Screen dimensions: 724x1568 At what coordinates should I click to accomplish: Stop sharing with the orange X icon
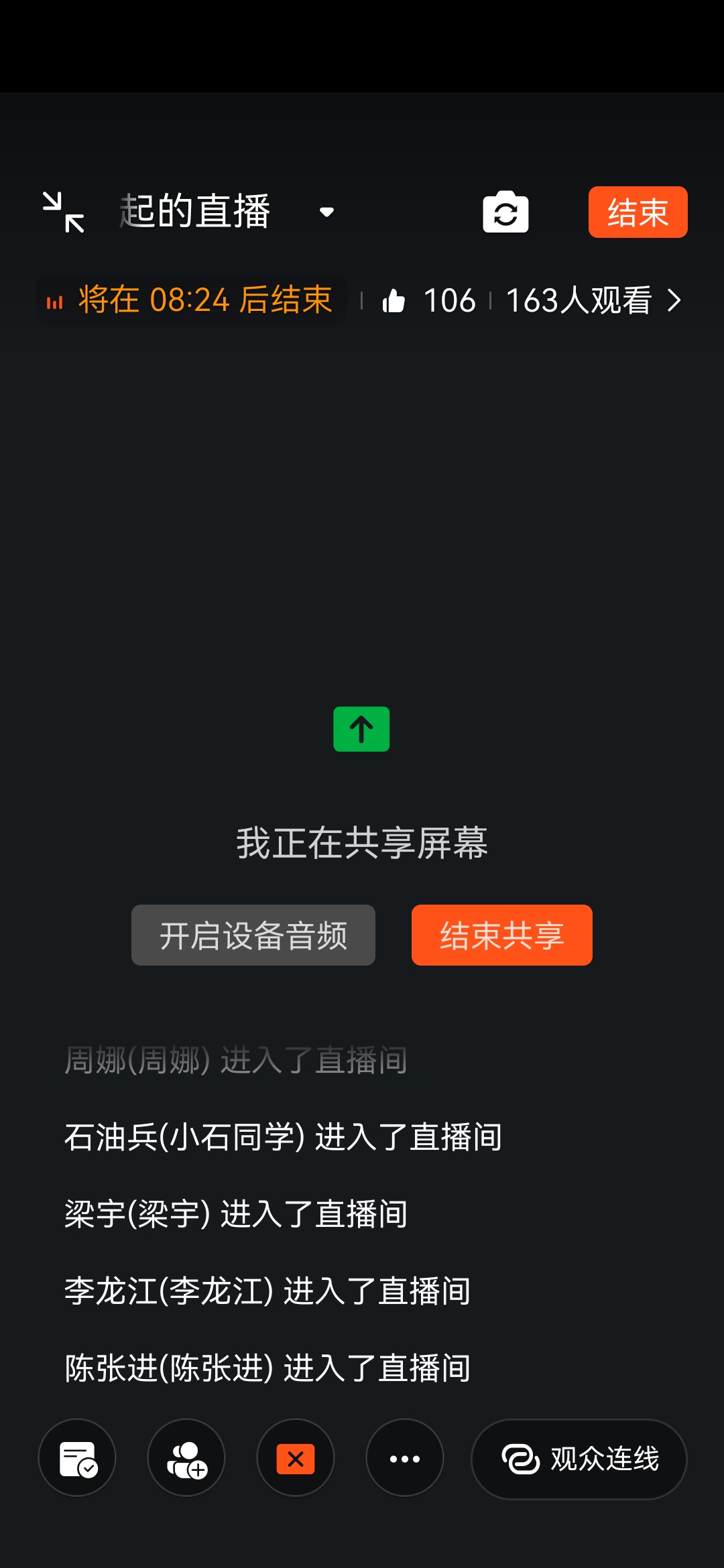pyautogui.click(x=296, y=1458)
